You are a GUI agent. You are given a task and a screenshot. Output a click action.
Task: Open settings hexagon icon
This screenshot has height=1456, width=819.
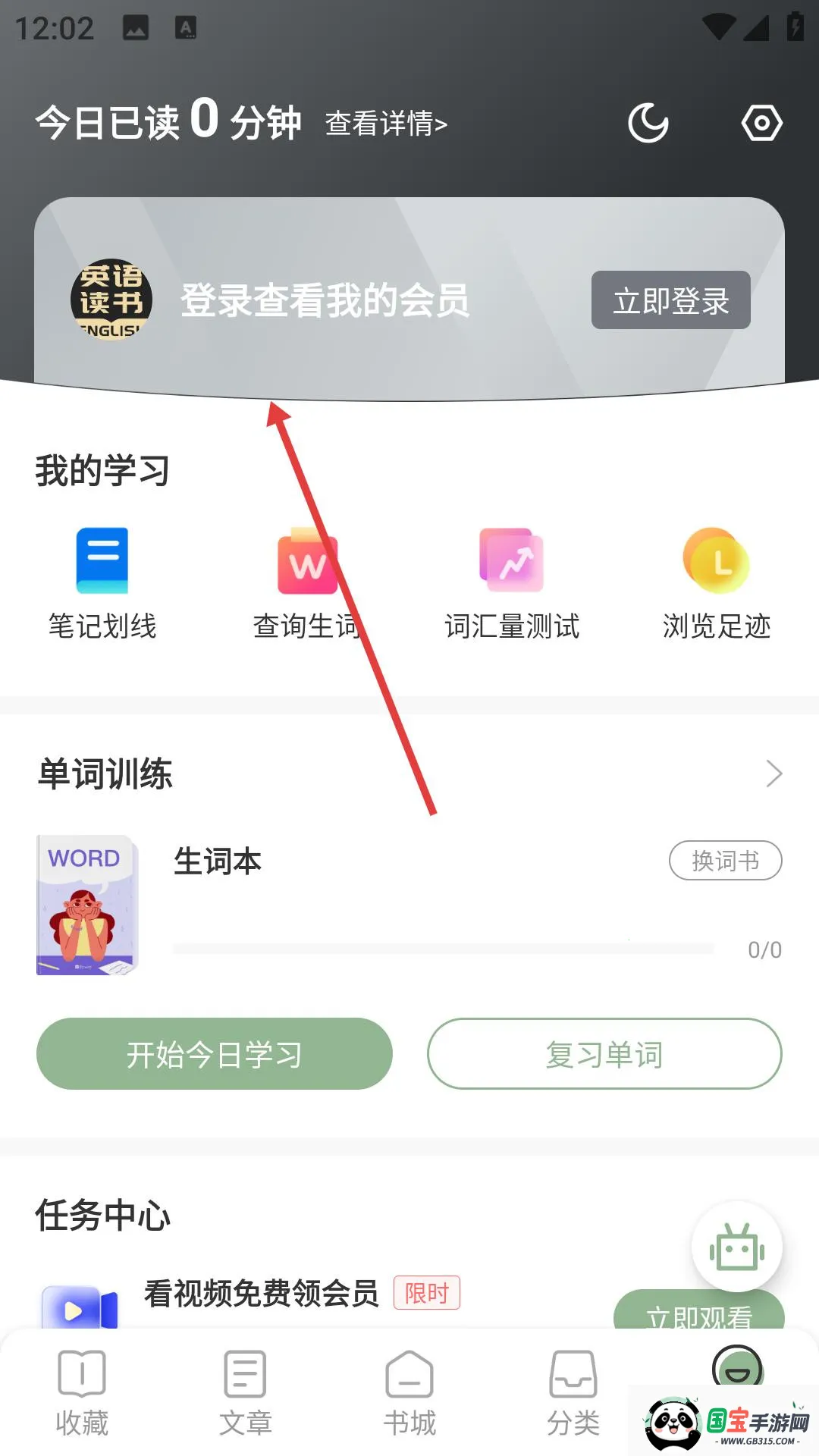pyautogui.click(x=761, y=124)
